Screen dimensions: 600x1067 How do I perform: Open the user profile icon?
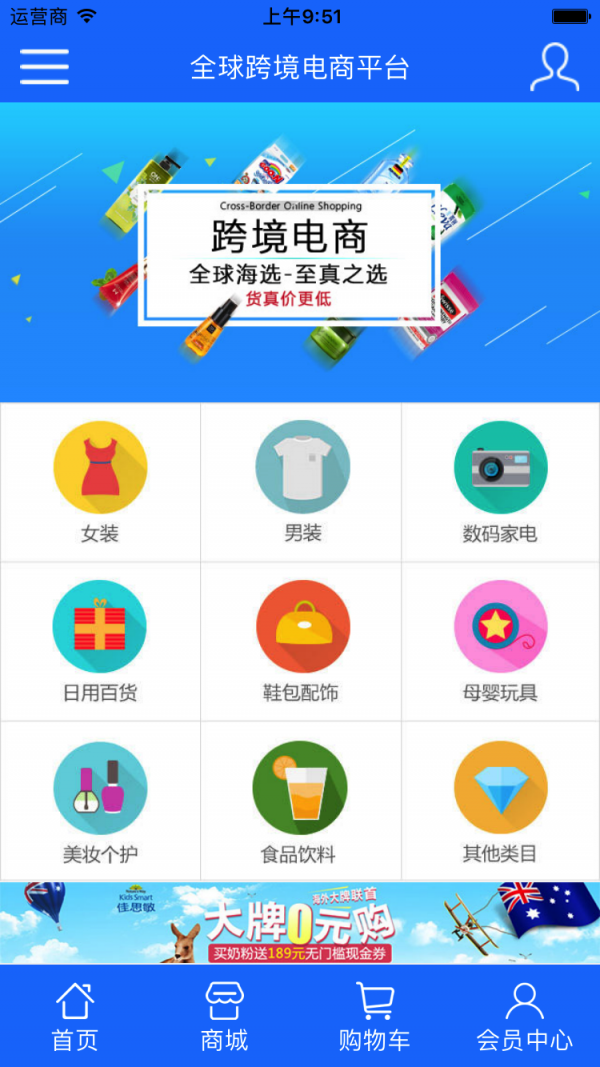click(554, 67)
